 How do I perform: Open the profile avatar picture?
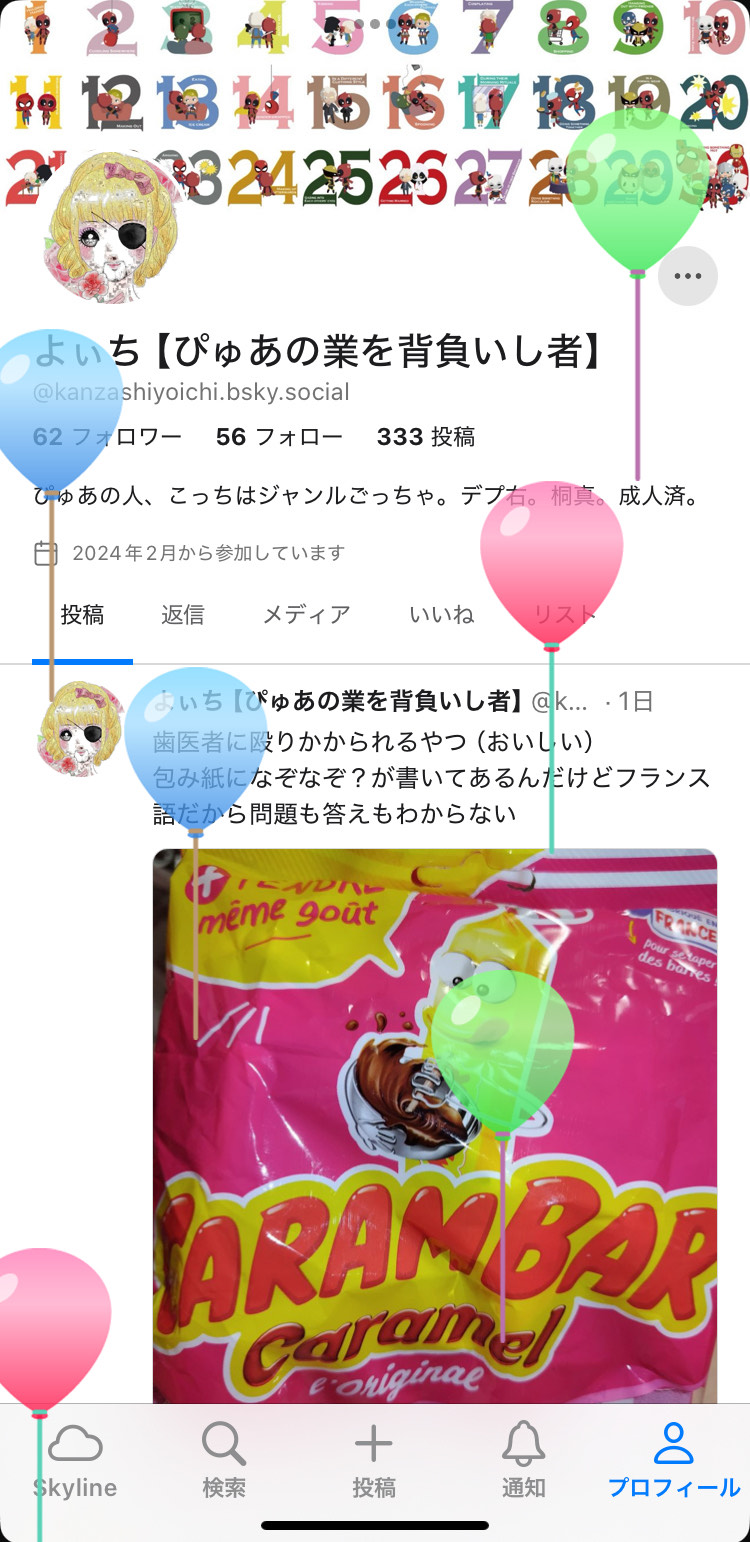pos(110,230)
